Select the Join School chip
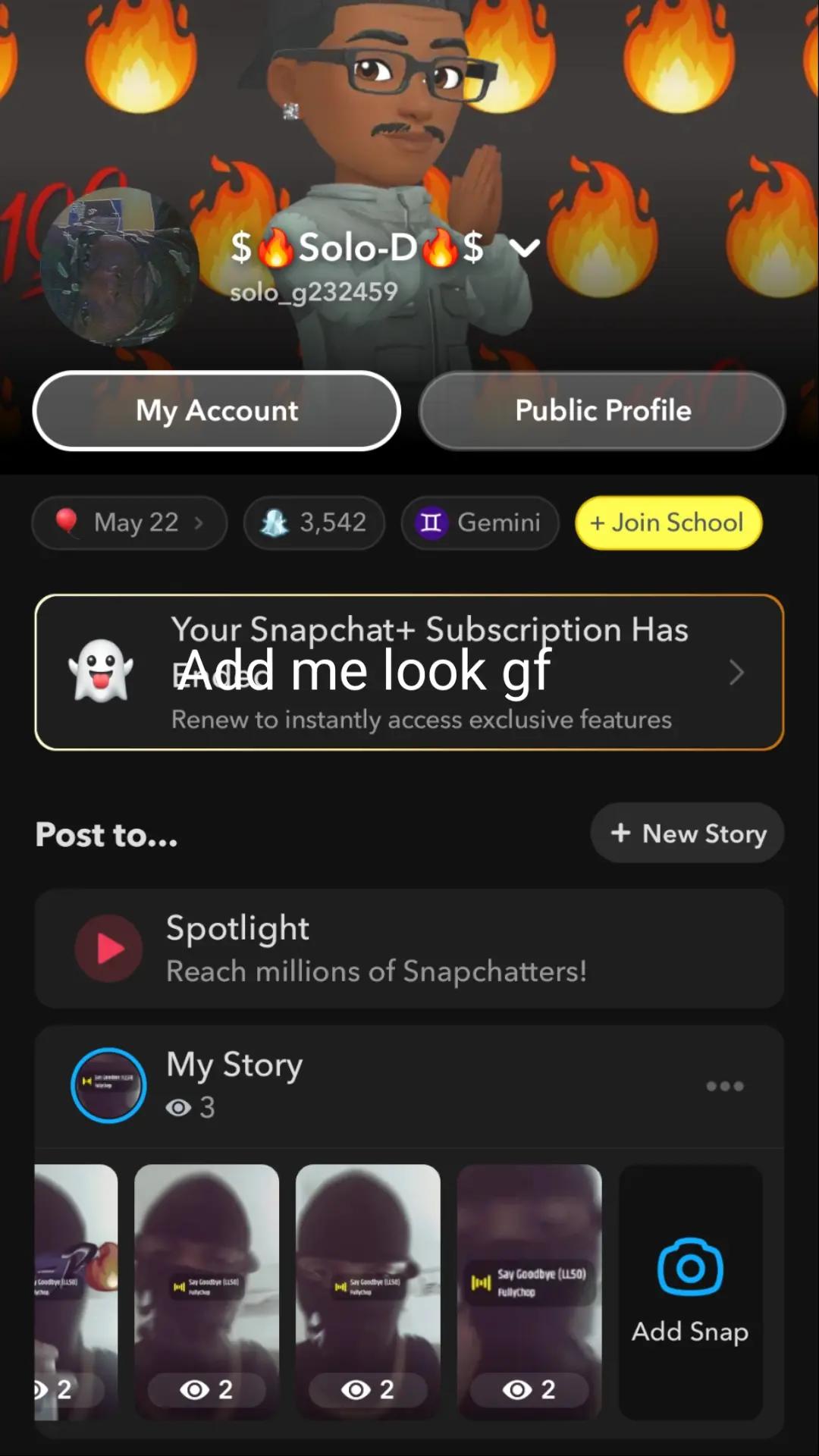The image size is (819, 1456). (668, 522)
